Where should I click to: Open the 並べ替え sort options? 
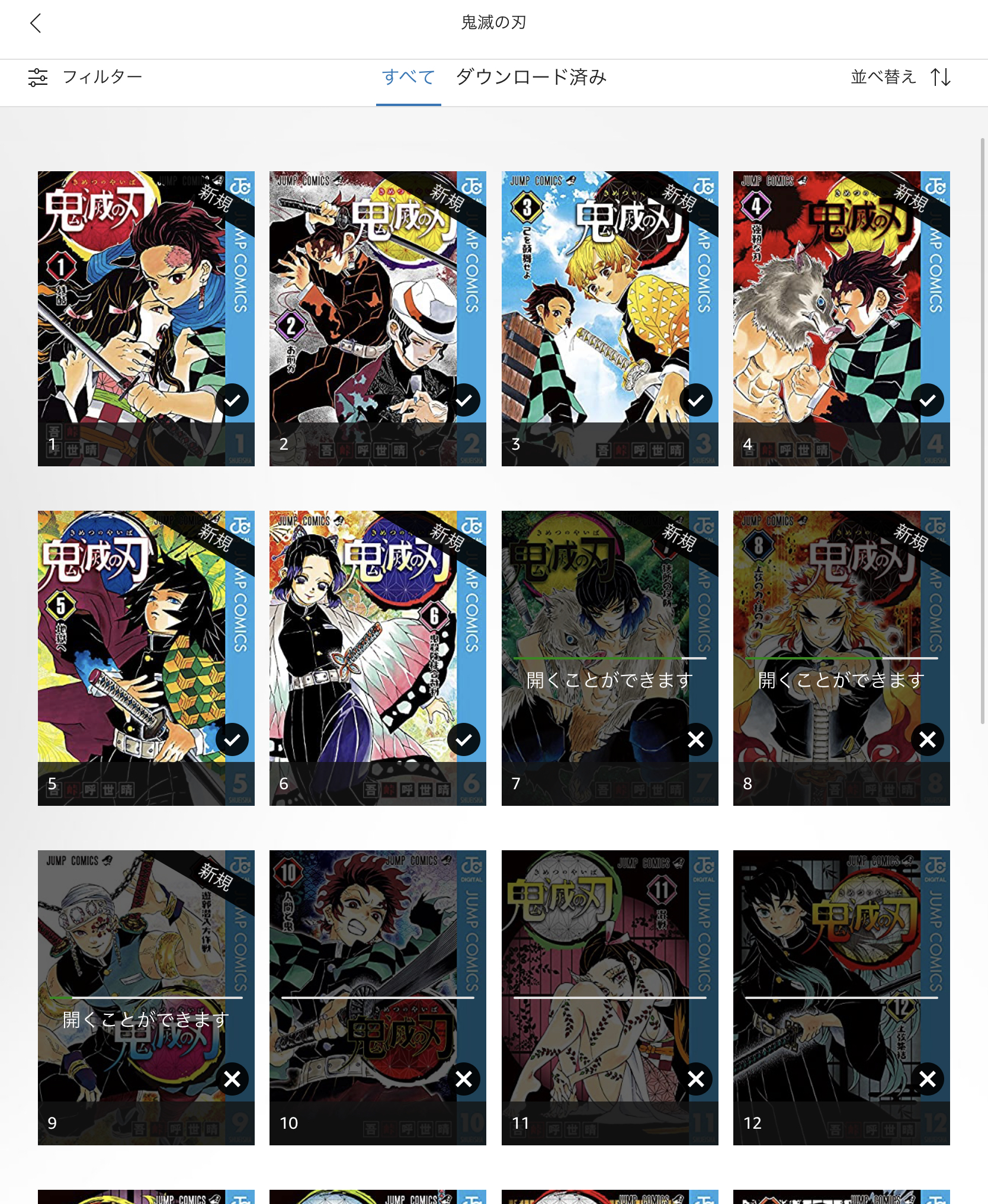coord(900,77)
